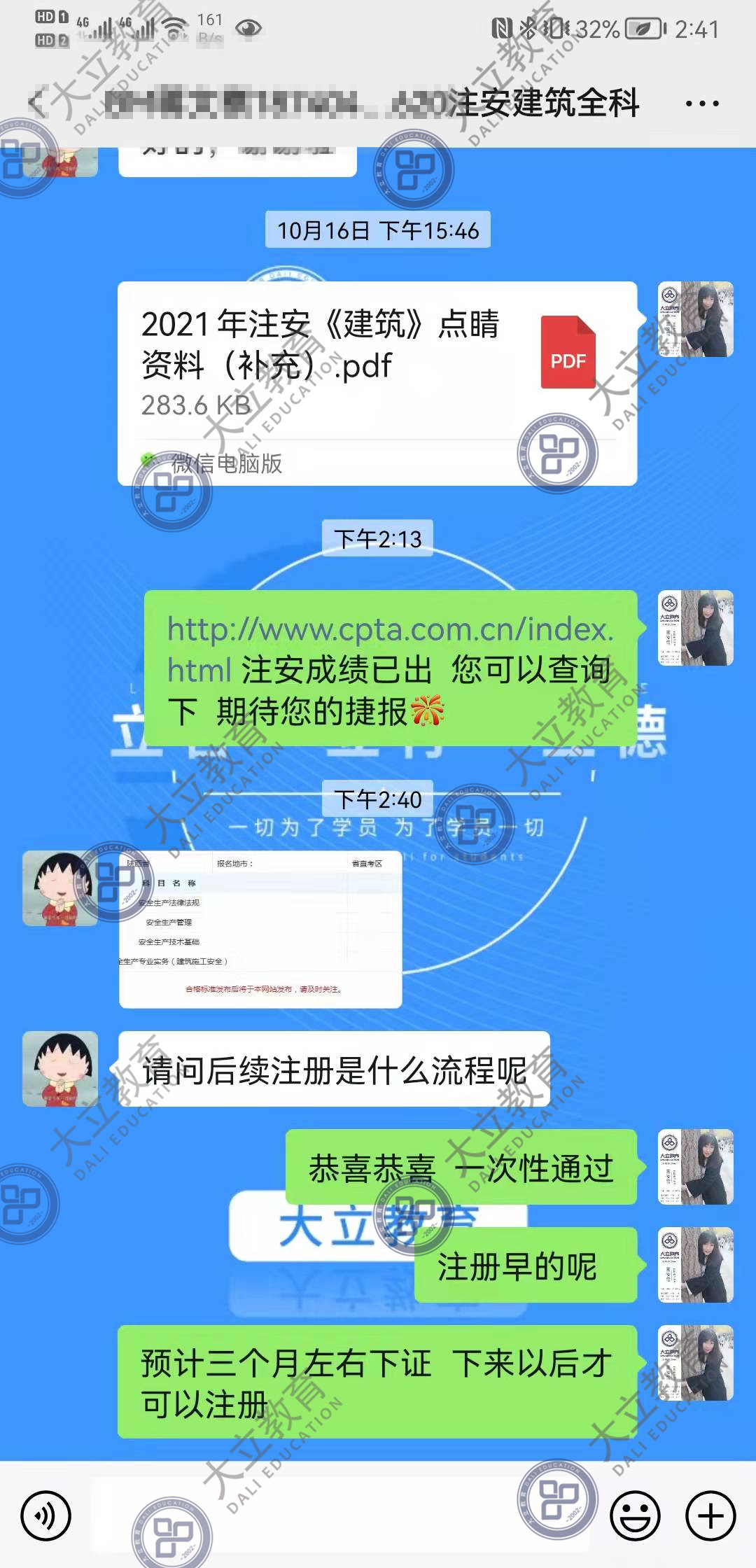756x1568 pixels.
Task: Open the plus attachment menu
Action: point(710,1516)
